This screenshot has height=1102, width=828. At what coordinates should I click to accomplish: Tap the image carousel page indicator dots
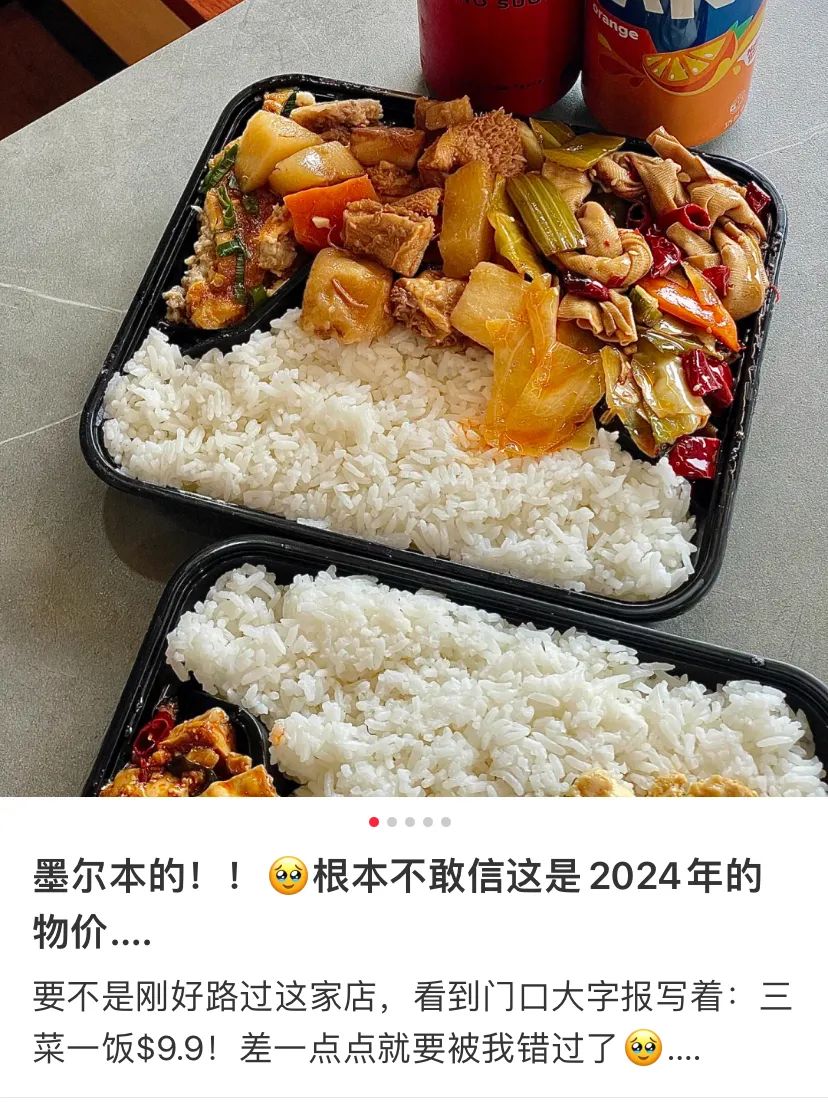point(410,822)
